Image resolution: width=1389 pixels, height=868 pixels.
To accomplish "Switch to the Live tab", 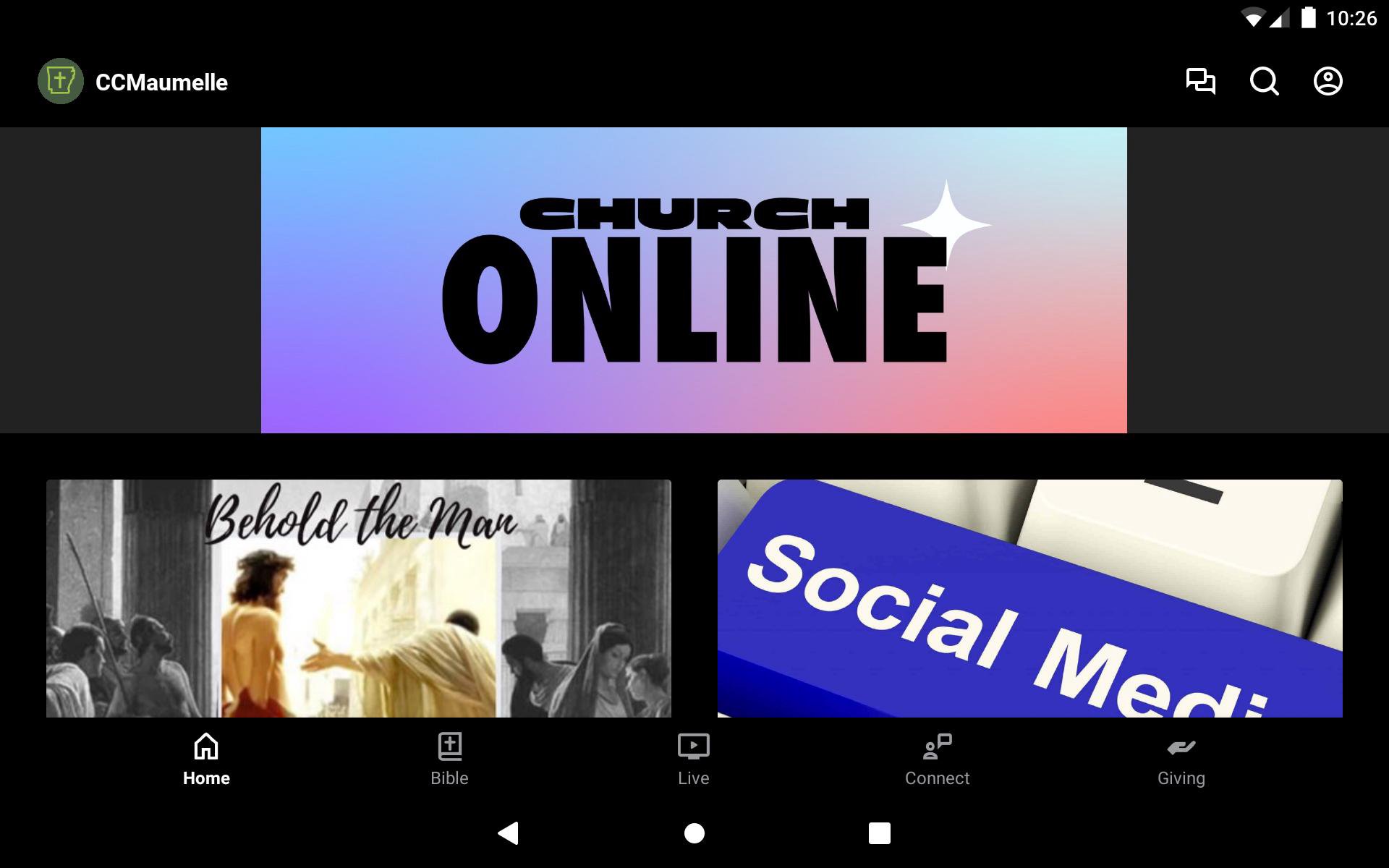I will [x=693, y=759].
